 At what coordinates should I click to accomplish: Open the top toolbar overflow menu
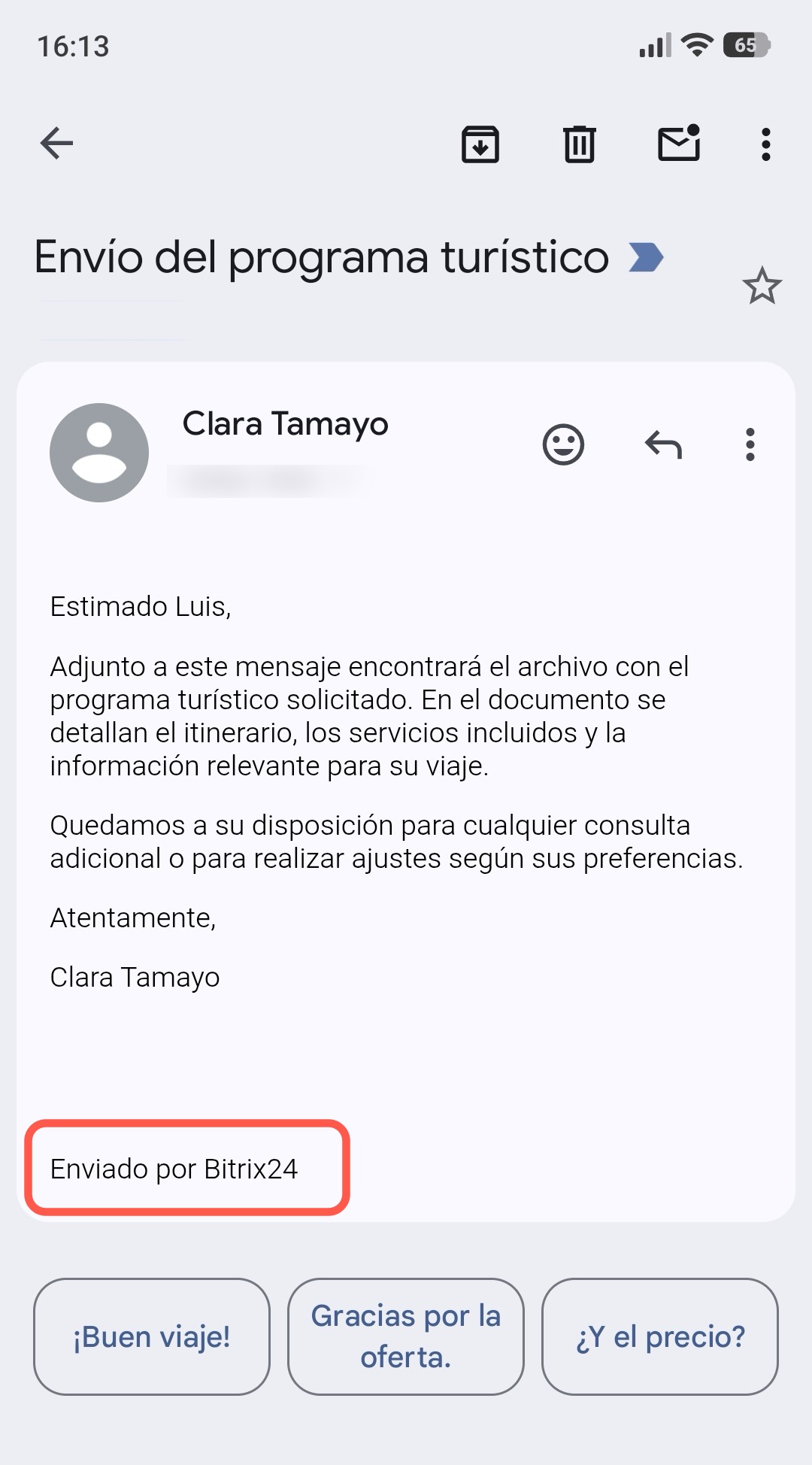pyautogui.click(x=765, y=144)
